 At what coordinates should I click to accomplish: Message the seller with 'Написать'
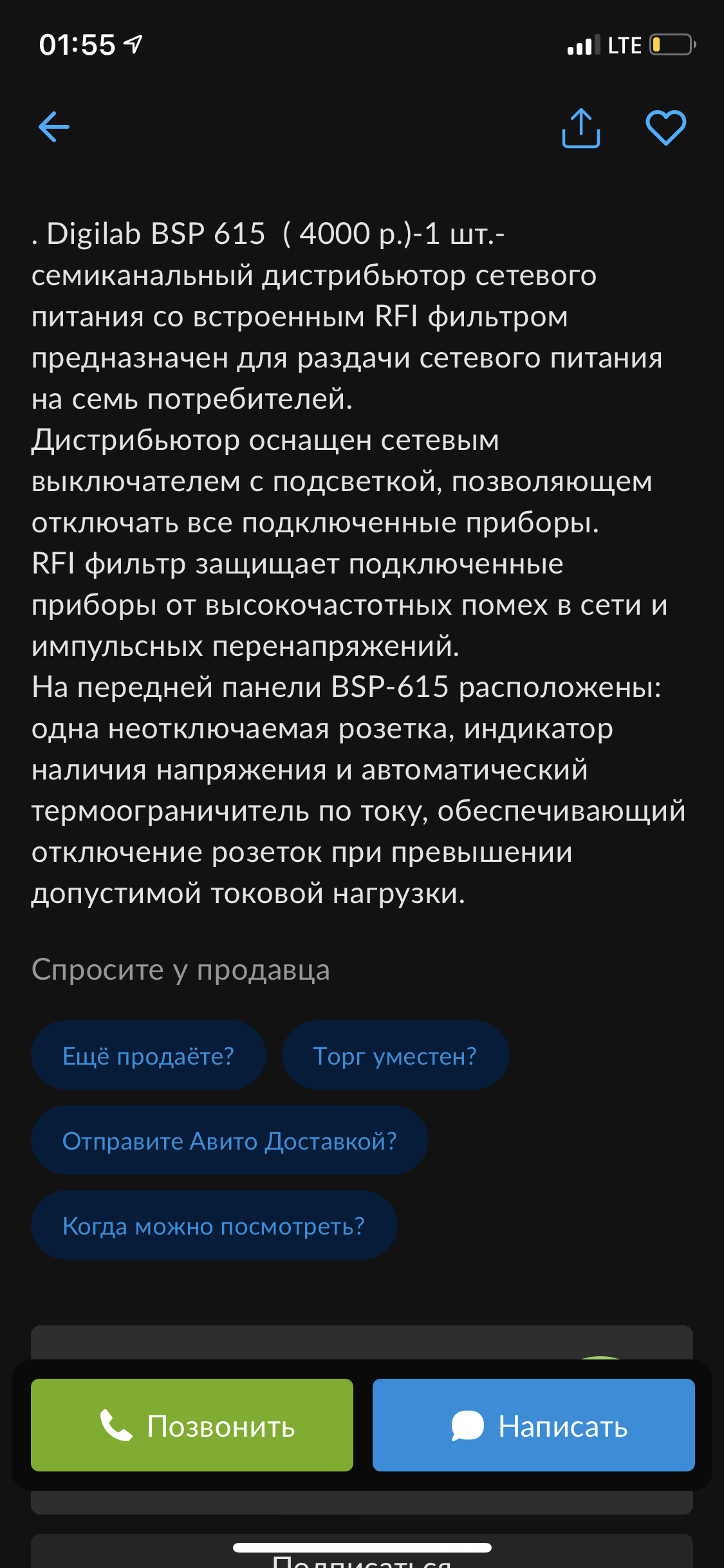click(533, 1425)
